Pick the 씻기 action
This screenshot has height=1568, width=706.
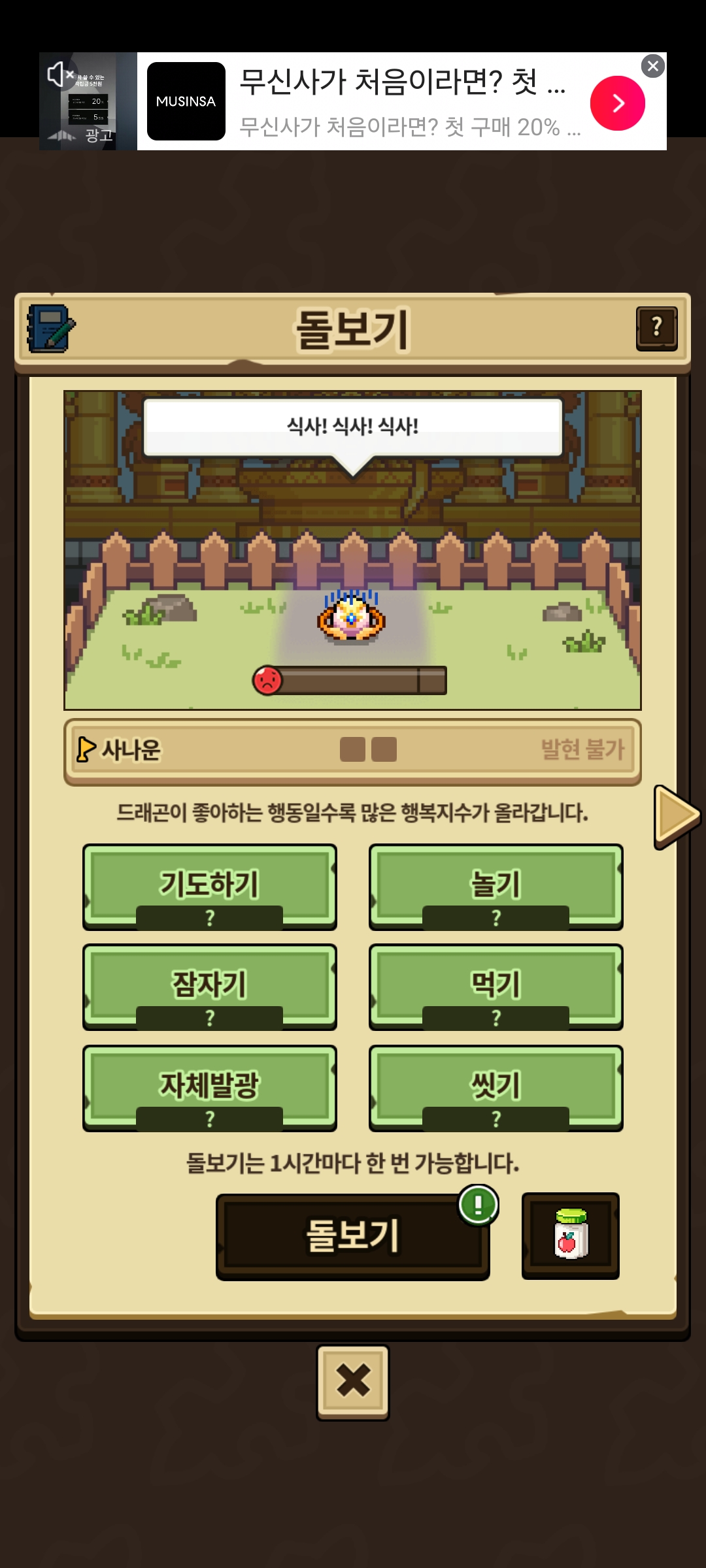point(496,1088)
